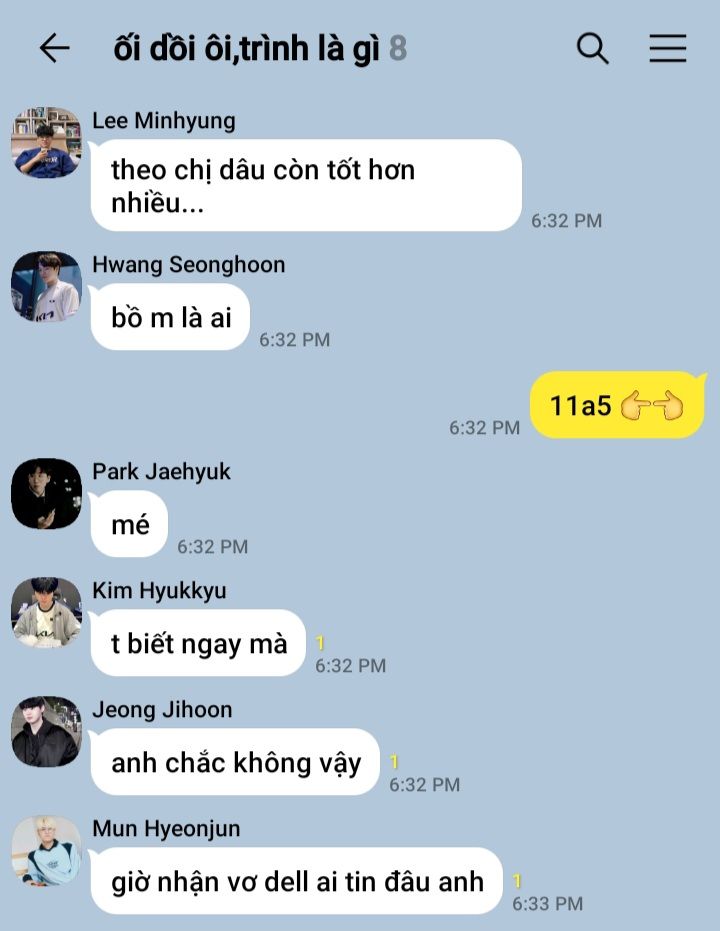View Jeong Jihoon's profile picture
This screenshot has width=720, height=931.
(x=46, y=732)
